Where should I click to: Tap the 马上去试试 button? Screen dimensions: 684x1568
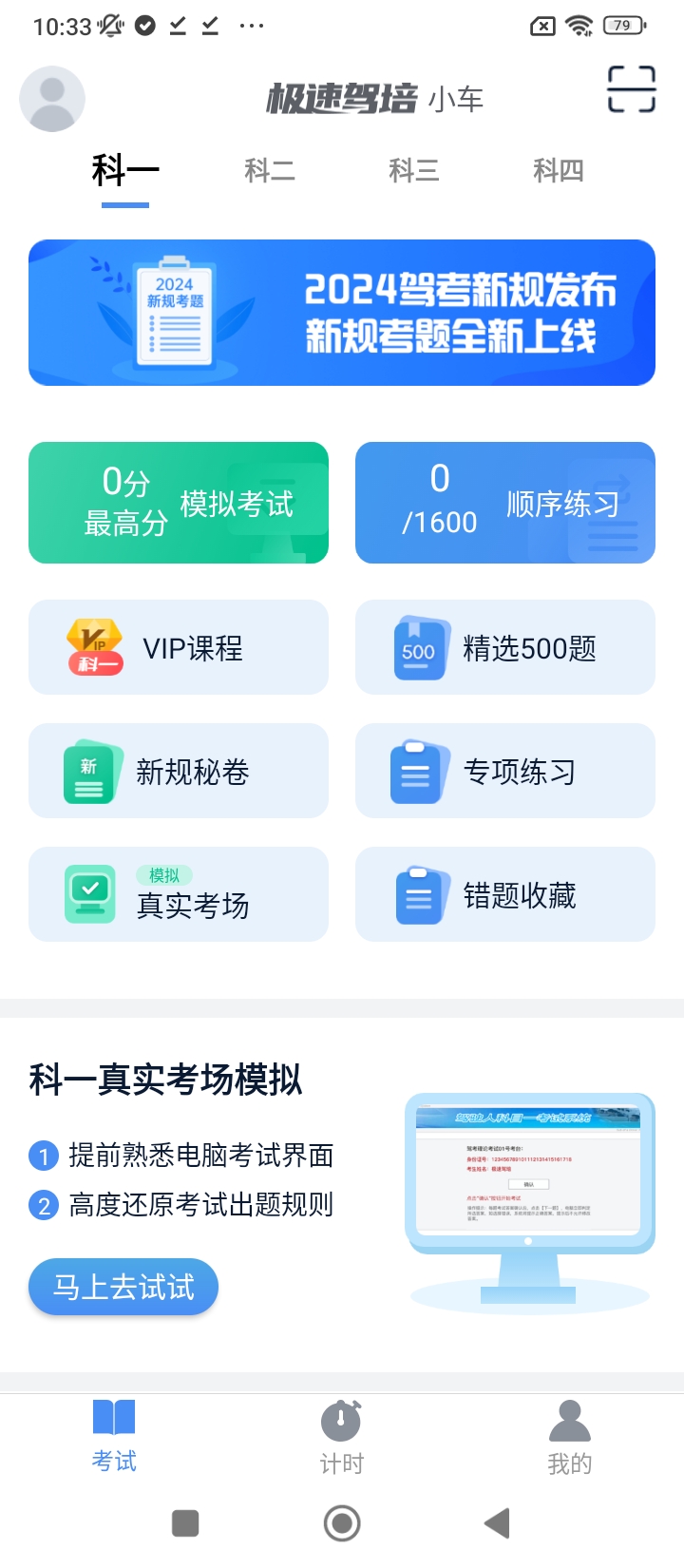[123, 1287]
